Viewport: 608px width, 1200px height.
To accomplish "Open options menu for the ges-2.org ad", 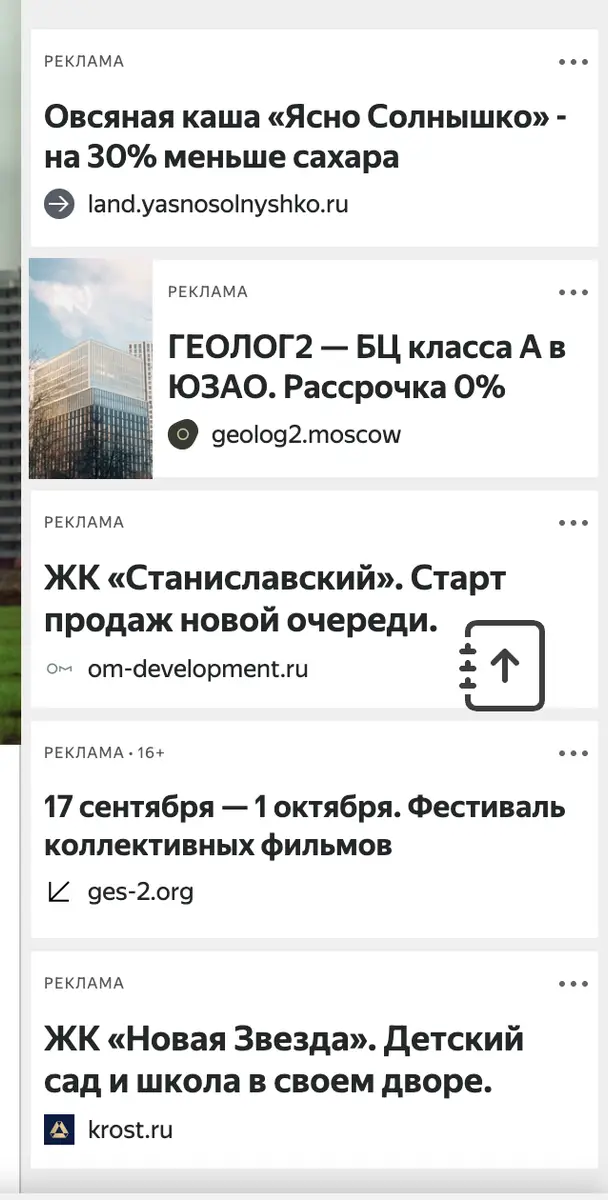I will pyautogui.click(x=573, y=753).
